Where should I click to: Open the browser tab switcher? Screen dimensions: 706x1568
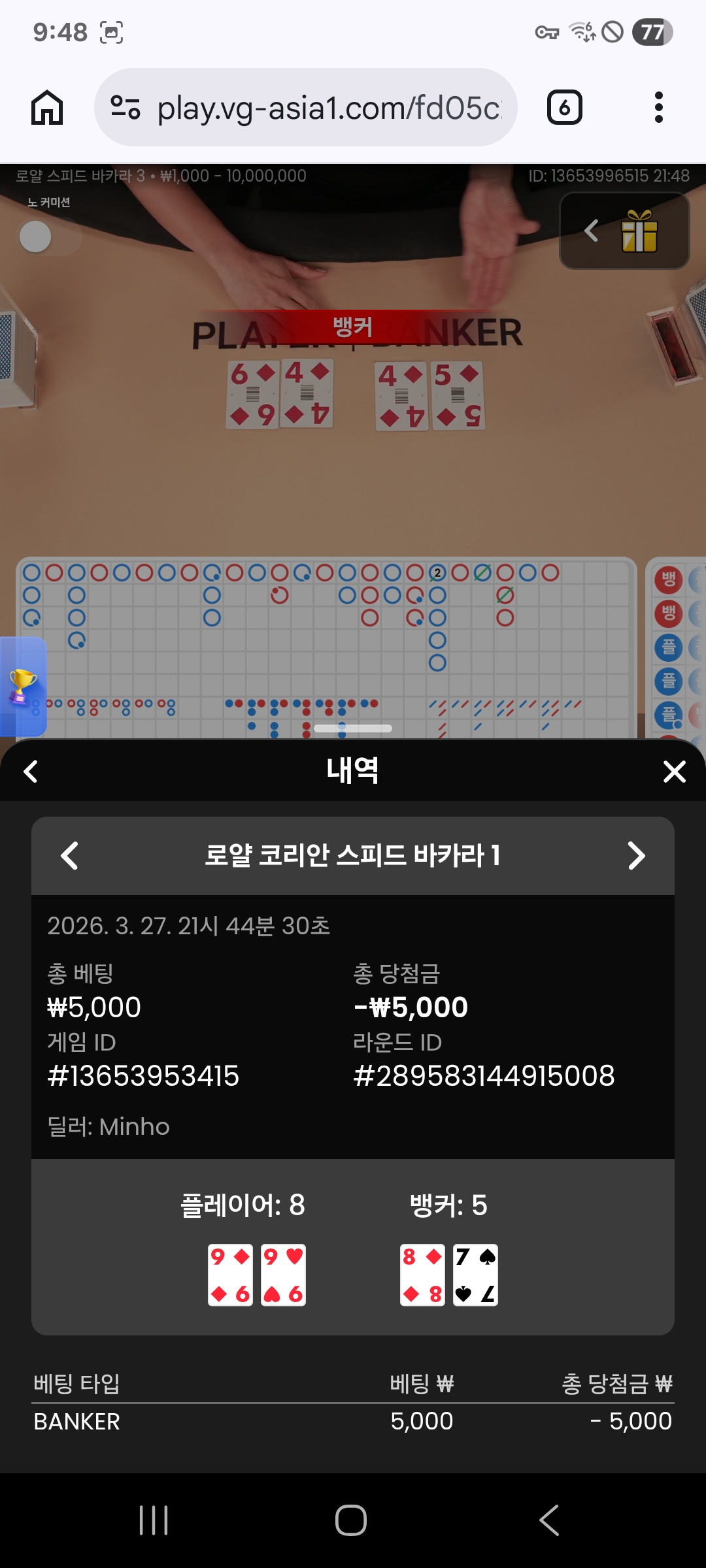tap(564, 108)
